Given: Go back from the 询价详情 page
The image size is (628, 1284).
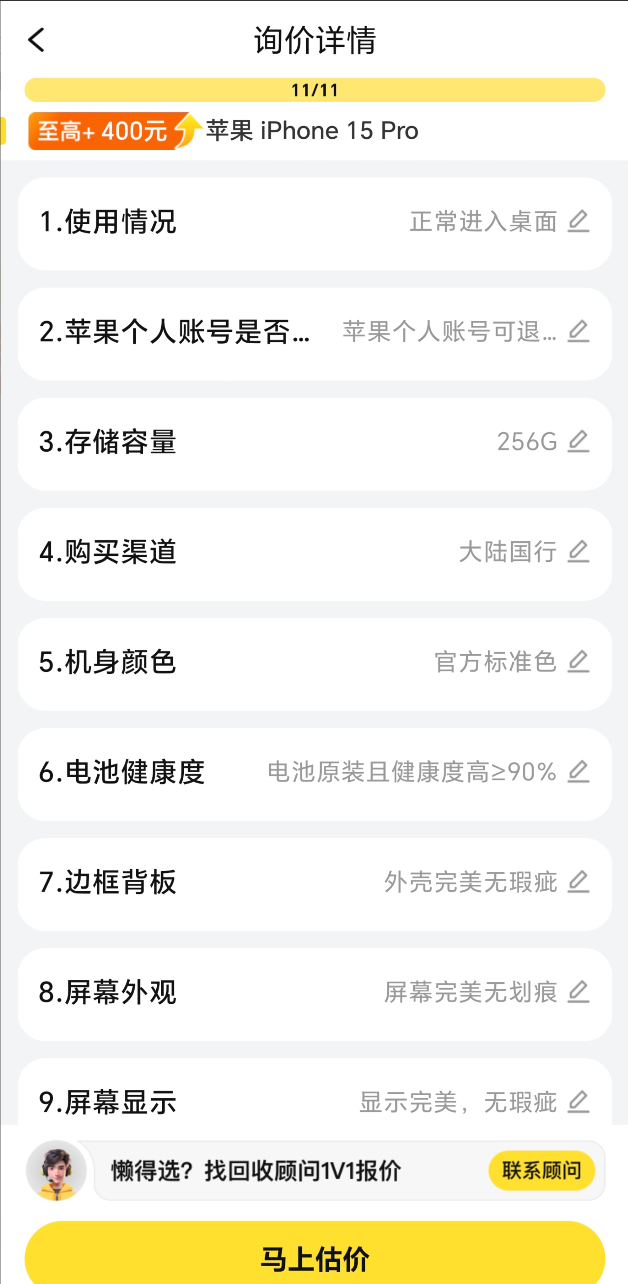Looking at the screenshot, I should (x=37, y=40).
